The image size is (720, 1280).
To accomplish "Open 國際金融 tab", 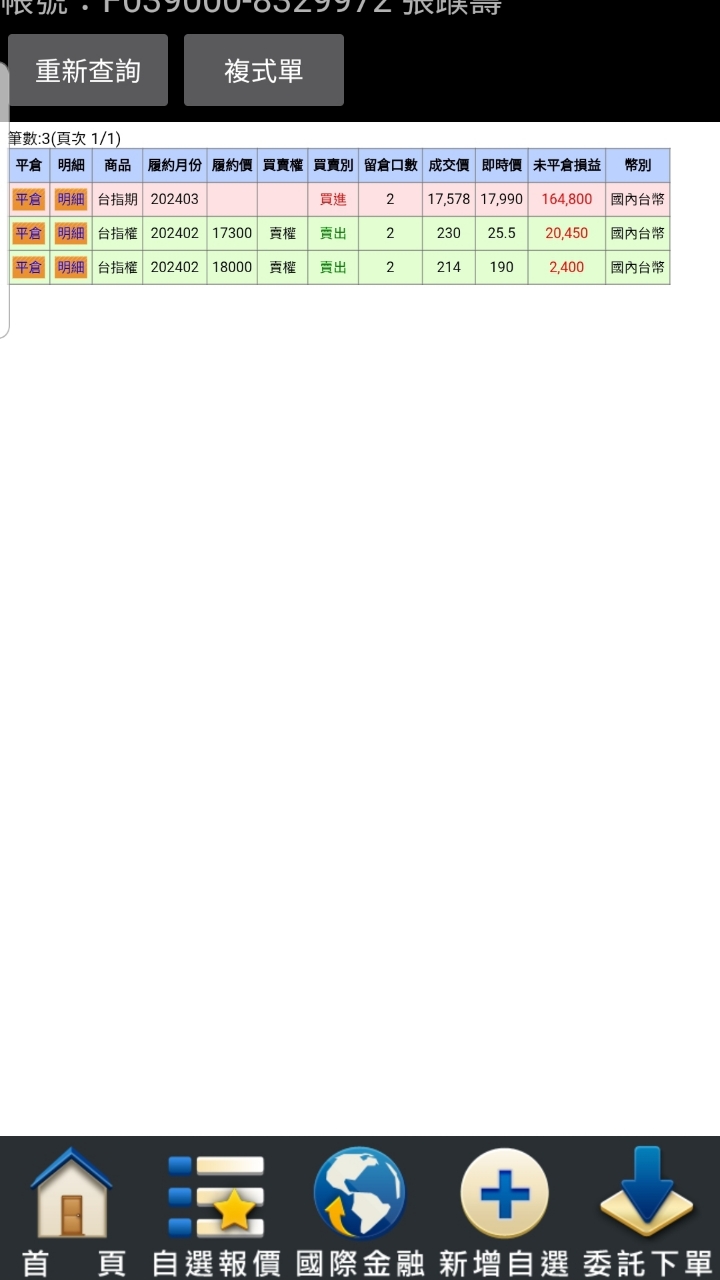I will (x=360, y=1210).
